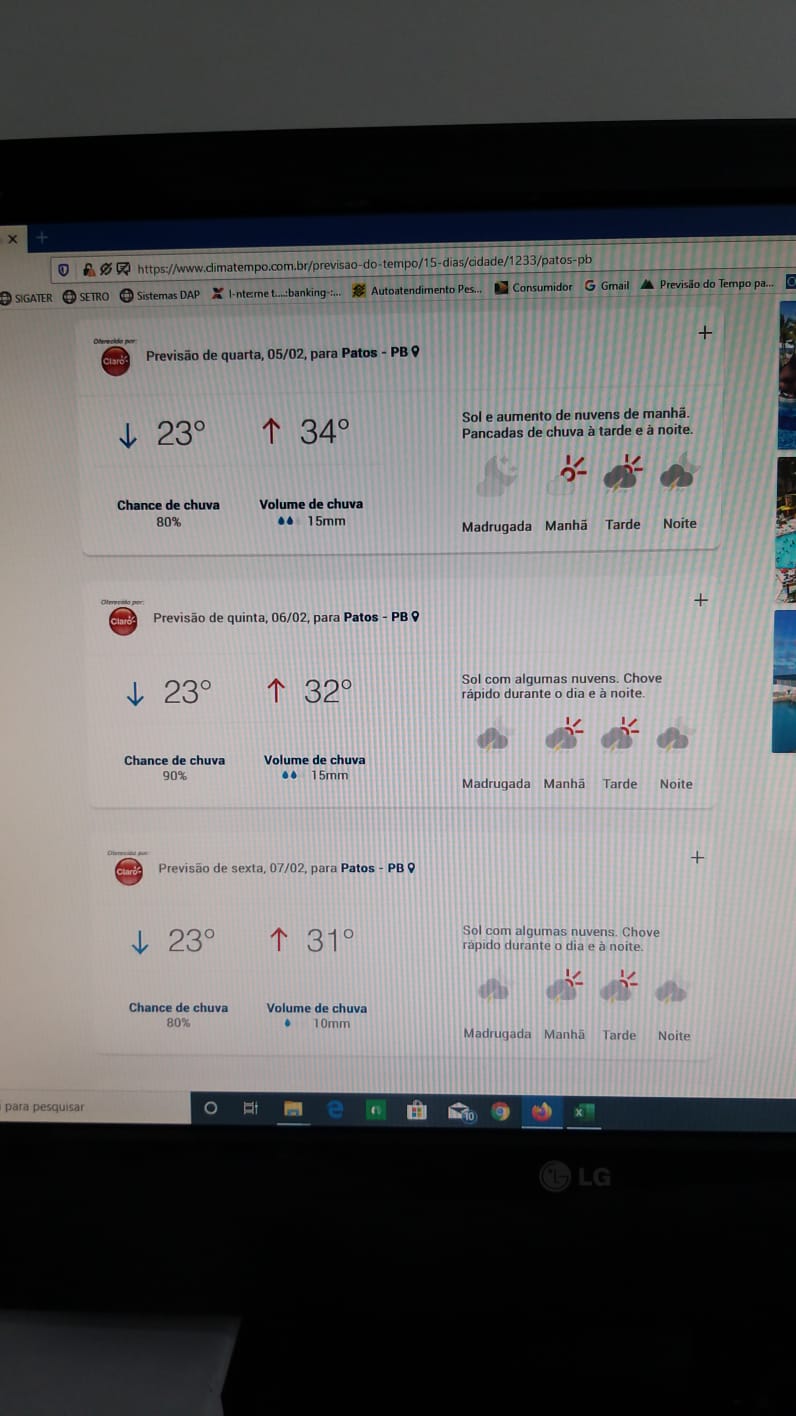Open the SETRO bookmark
796x1416 pixels.
[86, 296]
